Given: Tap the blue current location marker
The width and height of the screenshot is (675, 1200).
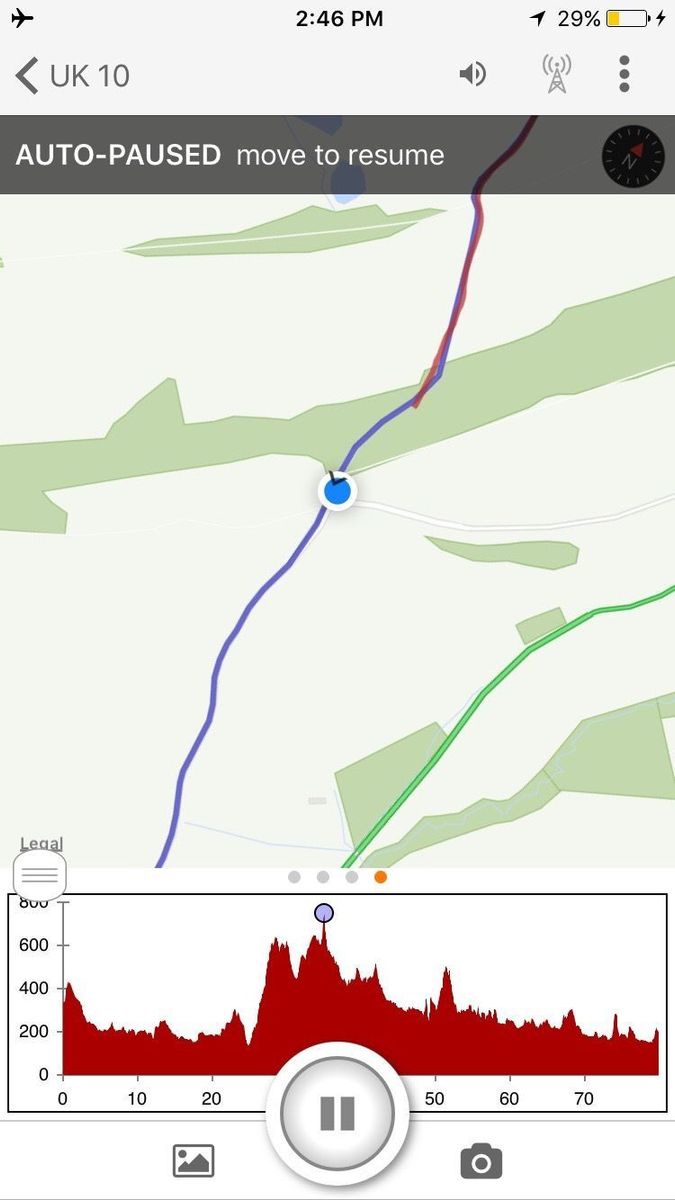Looking at the screenshot, I should (x=338, y=491).
